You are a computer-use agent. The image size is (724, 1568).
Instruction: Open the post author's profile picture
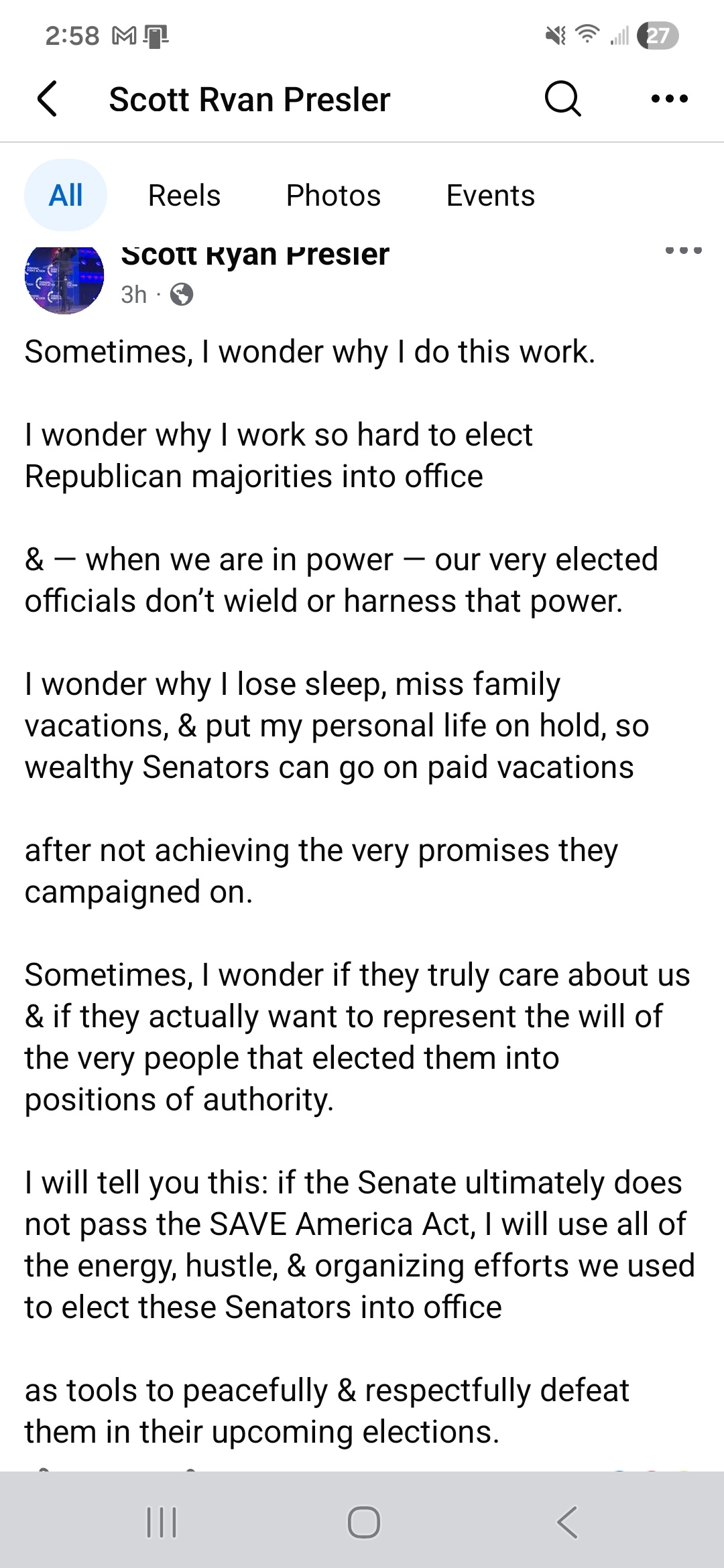pos(64,279)
